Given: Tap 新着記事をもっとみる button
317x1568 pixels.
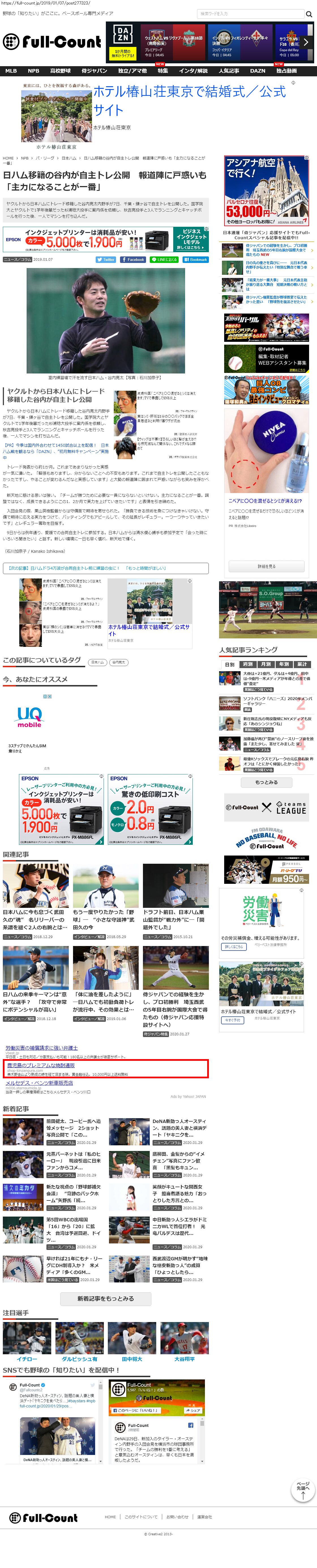Looking at the screenshot, I should coord(106,1298).
